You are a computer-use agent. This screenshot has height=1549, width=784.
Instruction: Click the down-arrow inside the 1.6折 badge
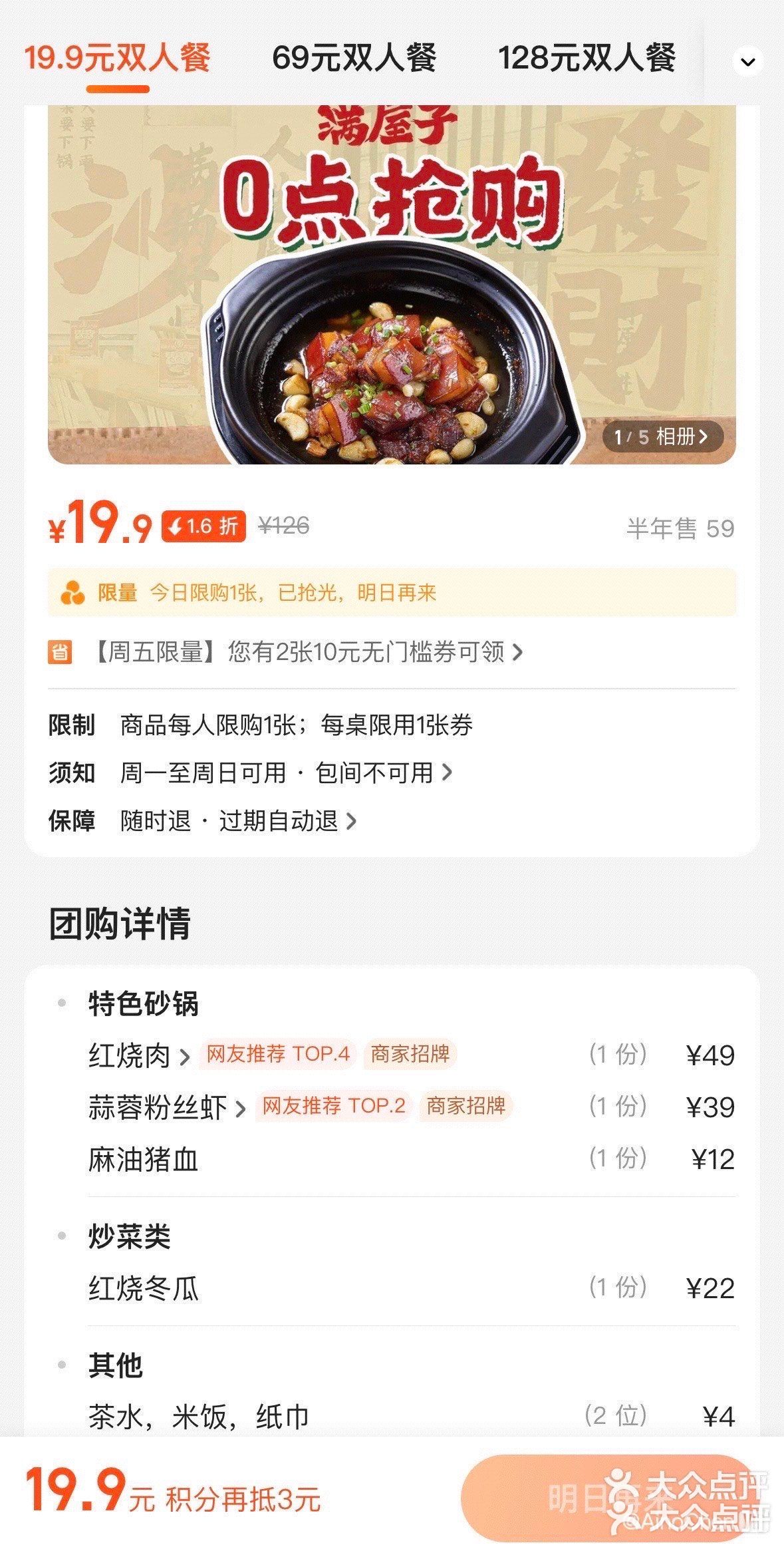point(174,526)
